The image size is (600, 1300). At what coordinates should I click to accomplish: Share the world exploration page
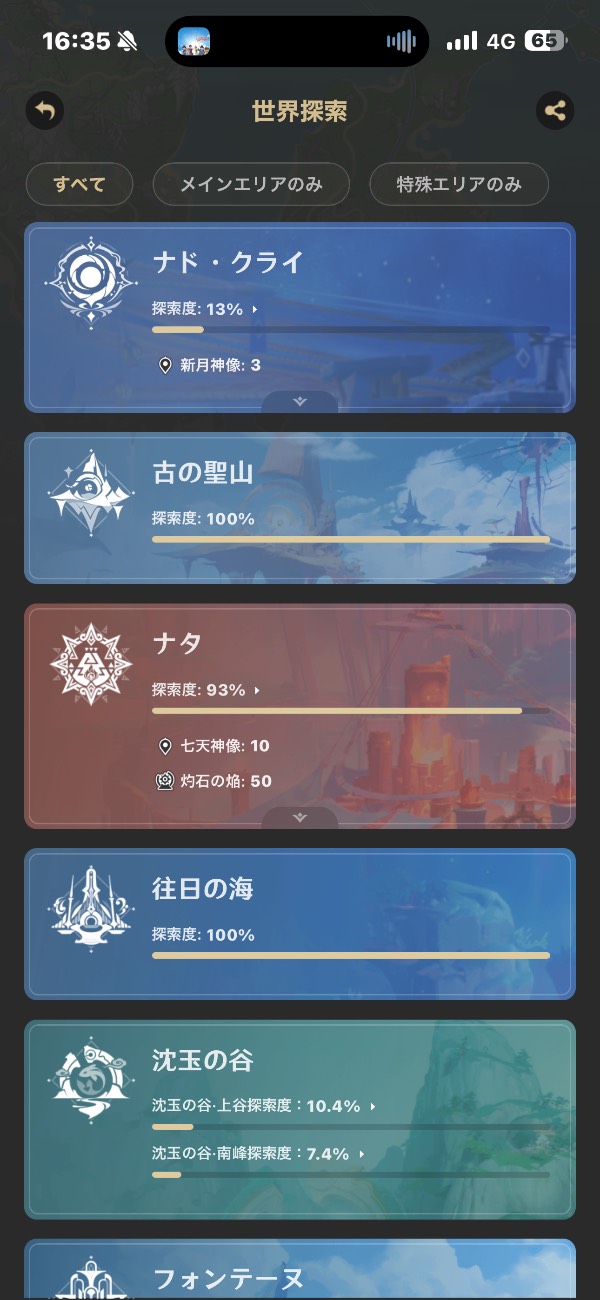pos(555,110)
